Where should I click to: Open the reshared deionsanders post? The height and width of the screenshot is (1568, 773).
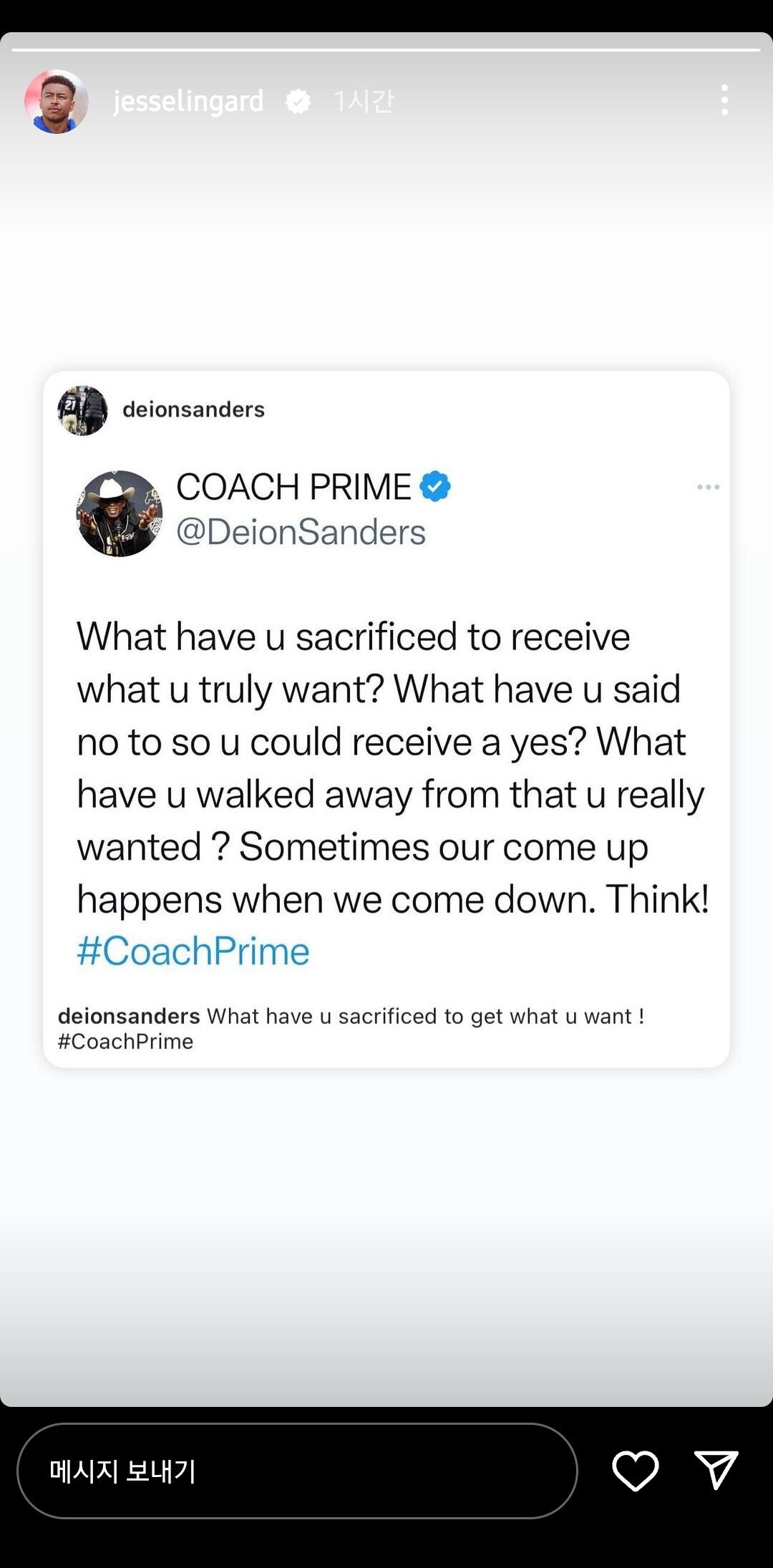[x=386, y=718]
